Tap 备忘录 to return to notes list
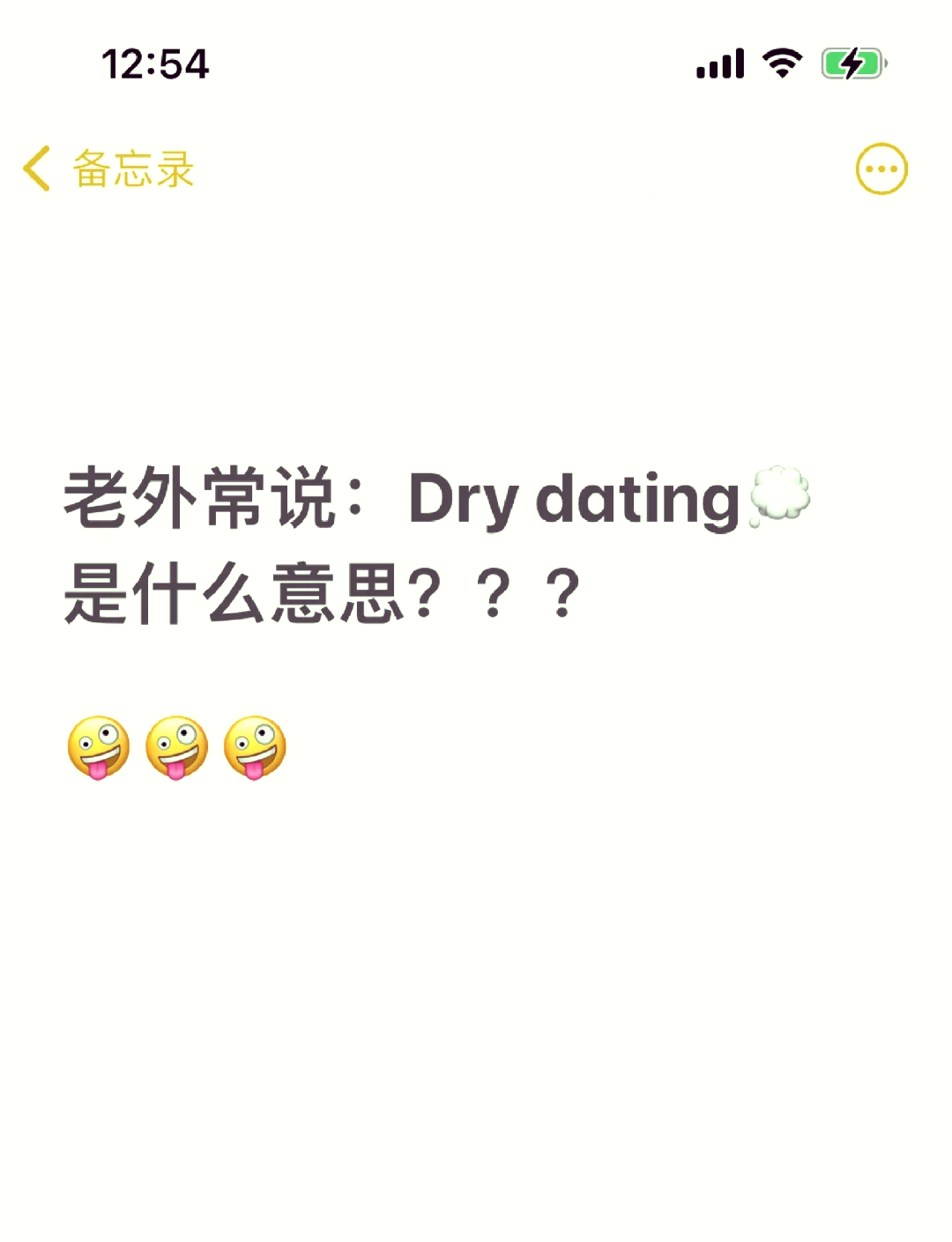Viewport: 952px width, 1242px height. click(x=132, y=168)
